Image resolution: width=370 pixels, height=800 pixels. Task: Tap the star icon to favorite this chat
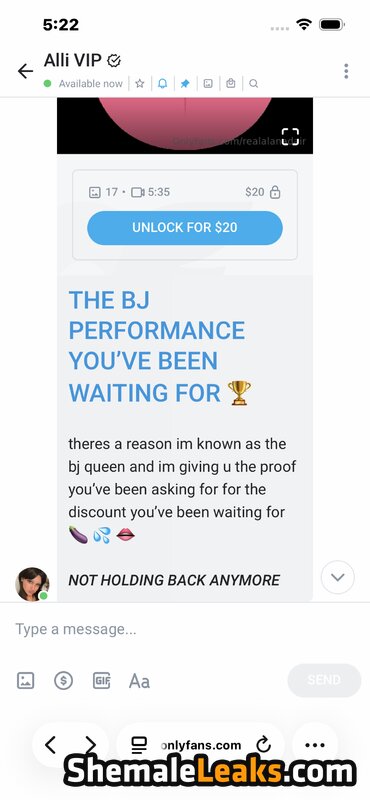pyautogui.click(x=140, y=84)
